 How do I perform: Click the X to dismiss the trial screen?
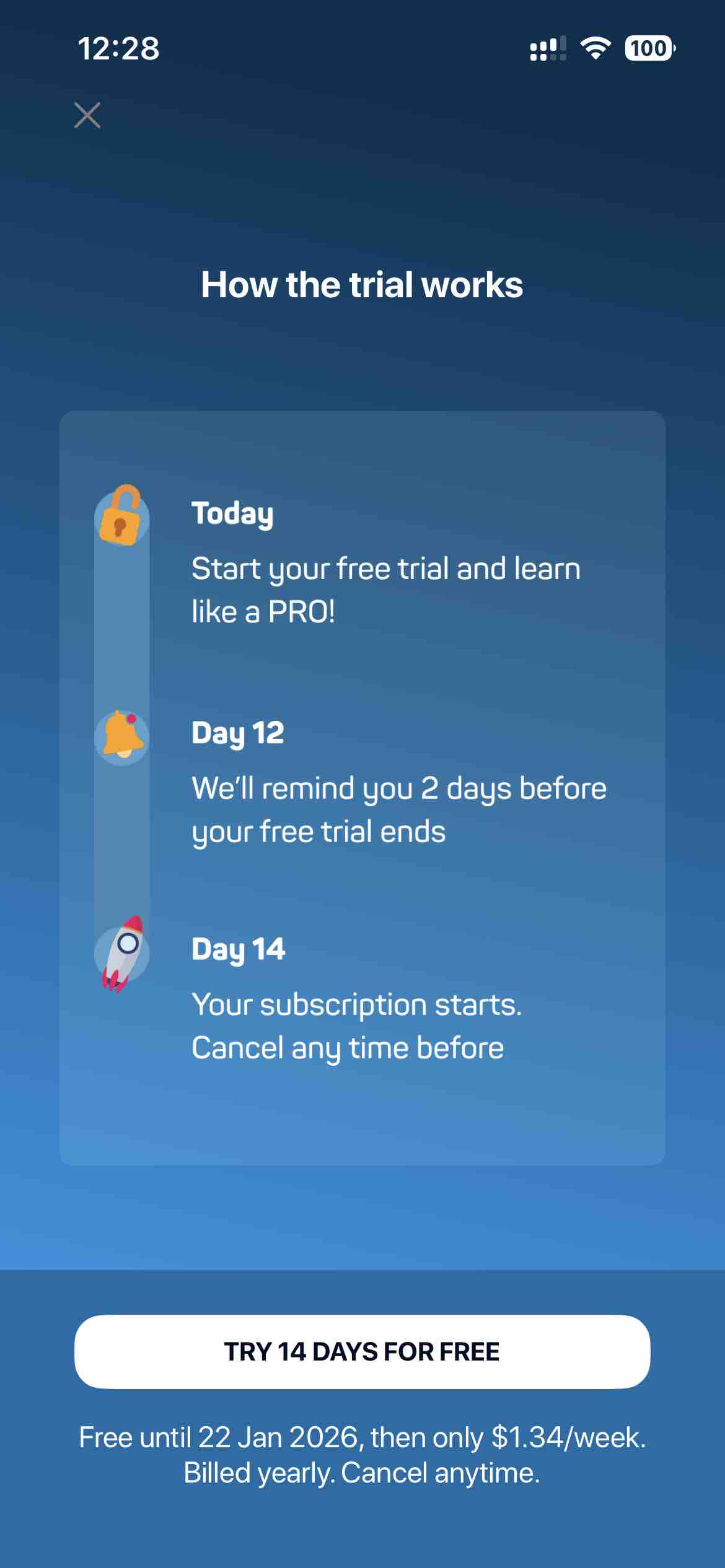[87, 115]
